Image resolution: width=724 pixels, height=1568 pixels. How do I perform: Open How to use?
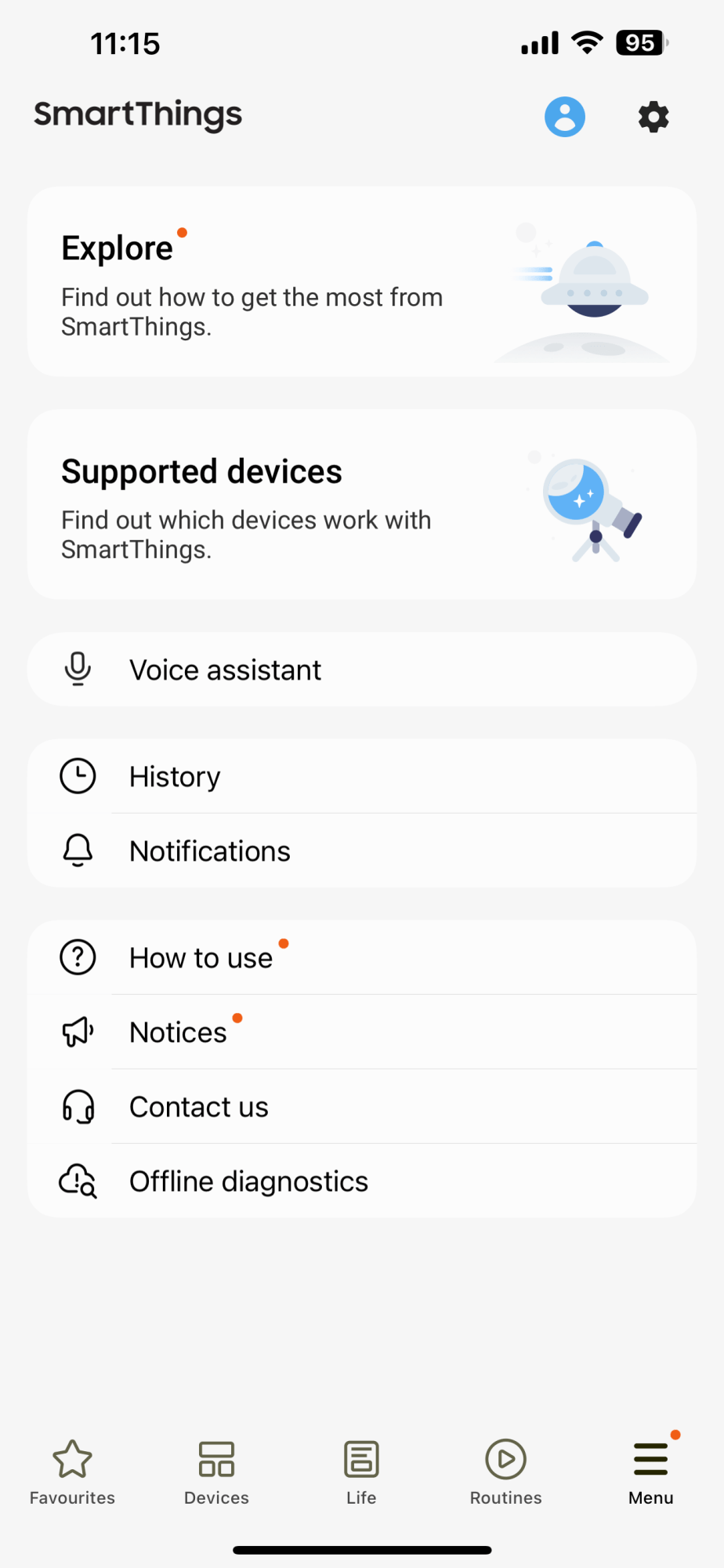click(361, 957)
